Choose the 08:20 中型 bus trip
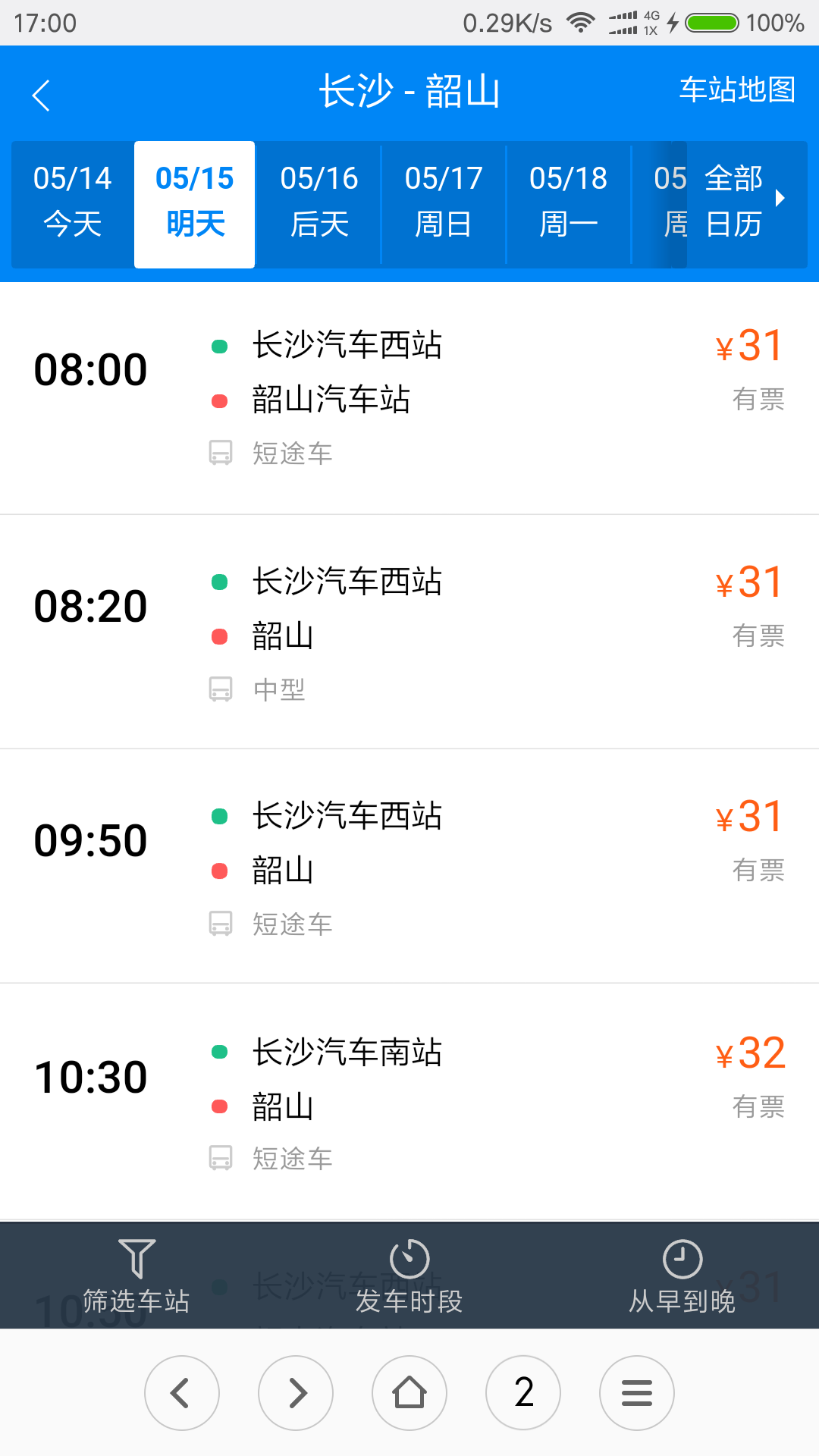Image resolution: width=819 pixels, height=1456 pixels. point(409,633)
